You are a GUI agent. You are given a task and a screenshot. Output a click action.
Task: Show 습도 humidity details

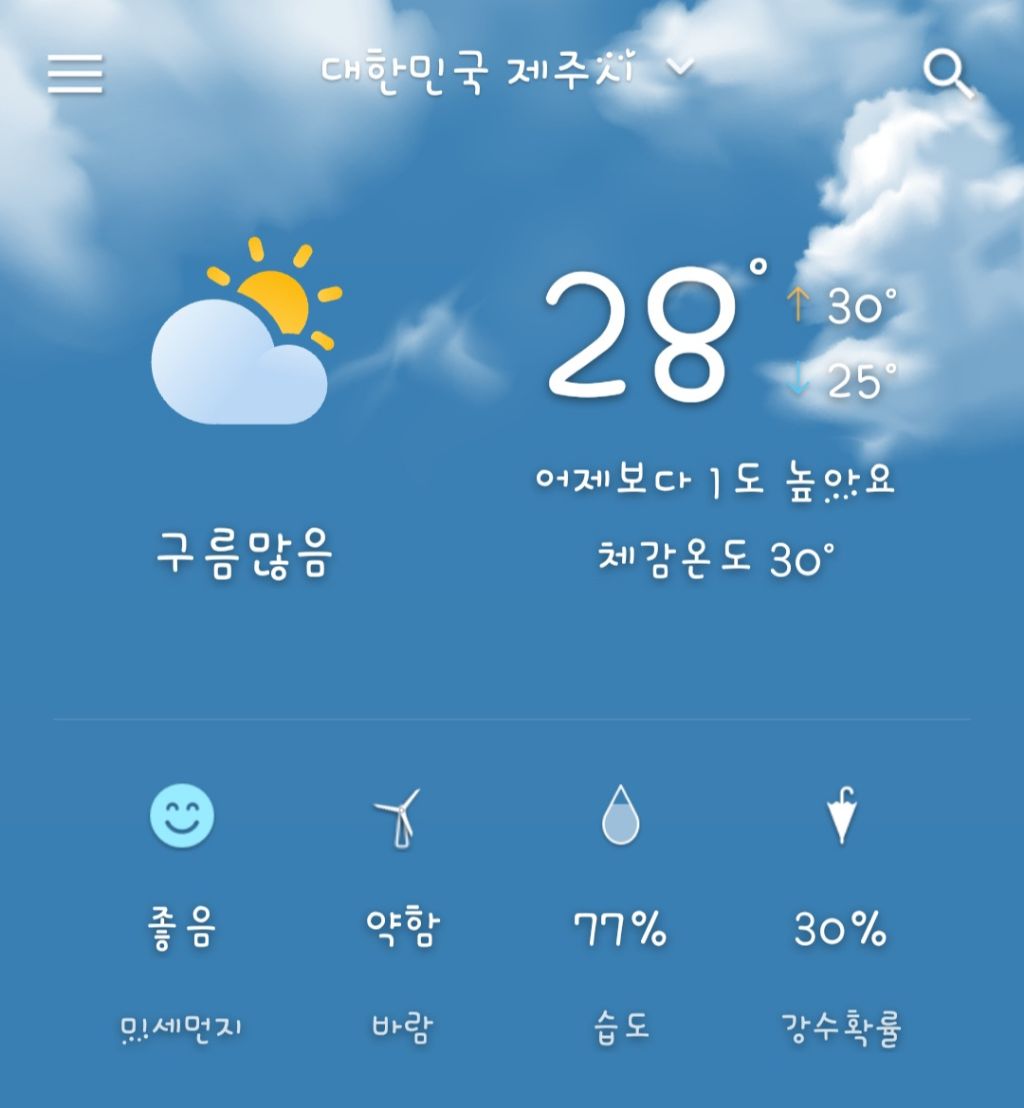coord(620,926)
